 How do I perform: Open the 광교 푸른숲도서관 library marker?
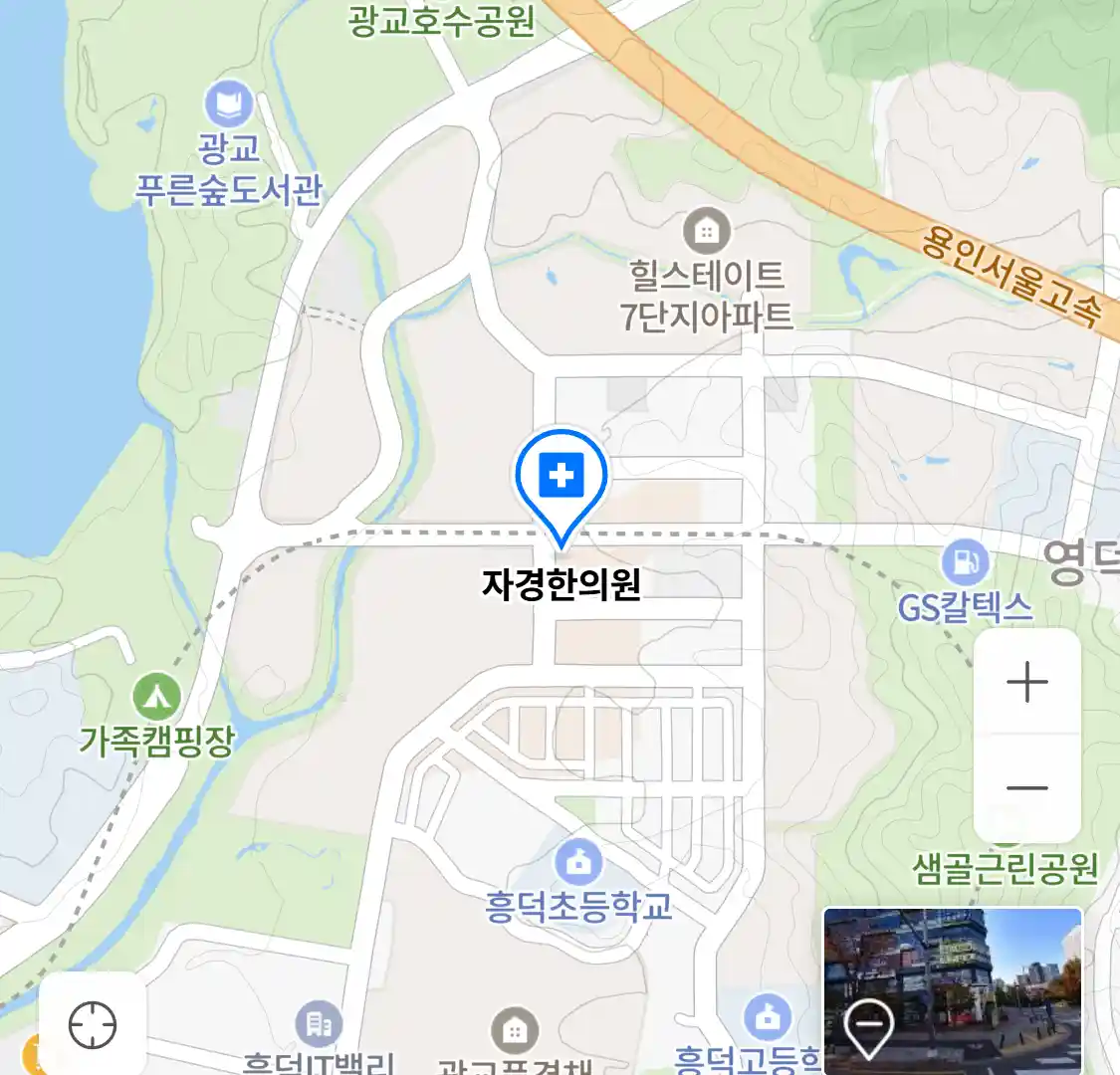pos(229,106)
